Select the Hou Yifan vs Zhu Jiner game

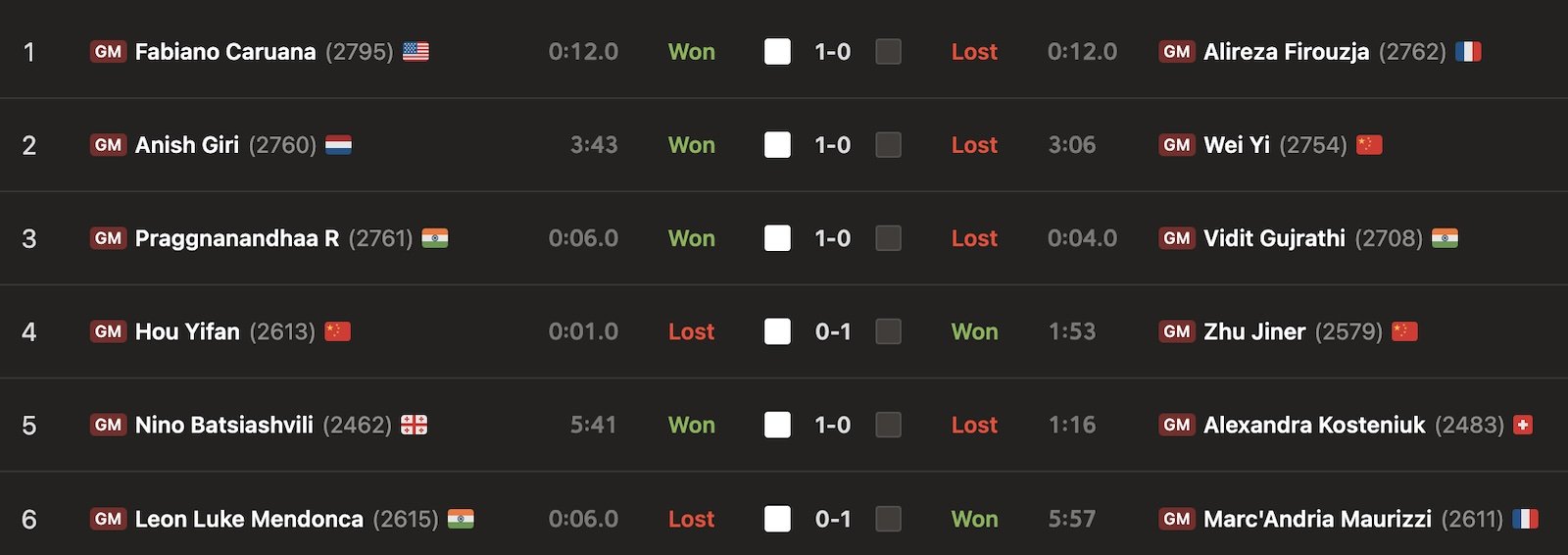832,331
